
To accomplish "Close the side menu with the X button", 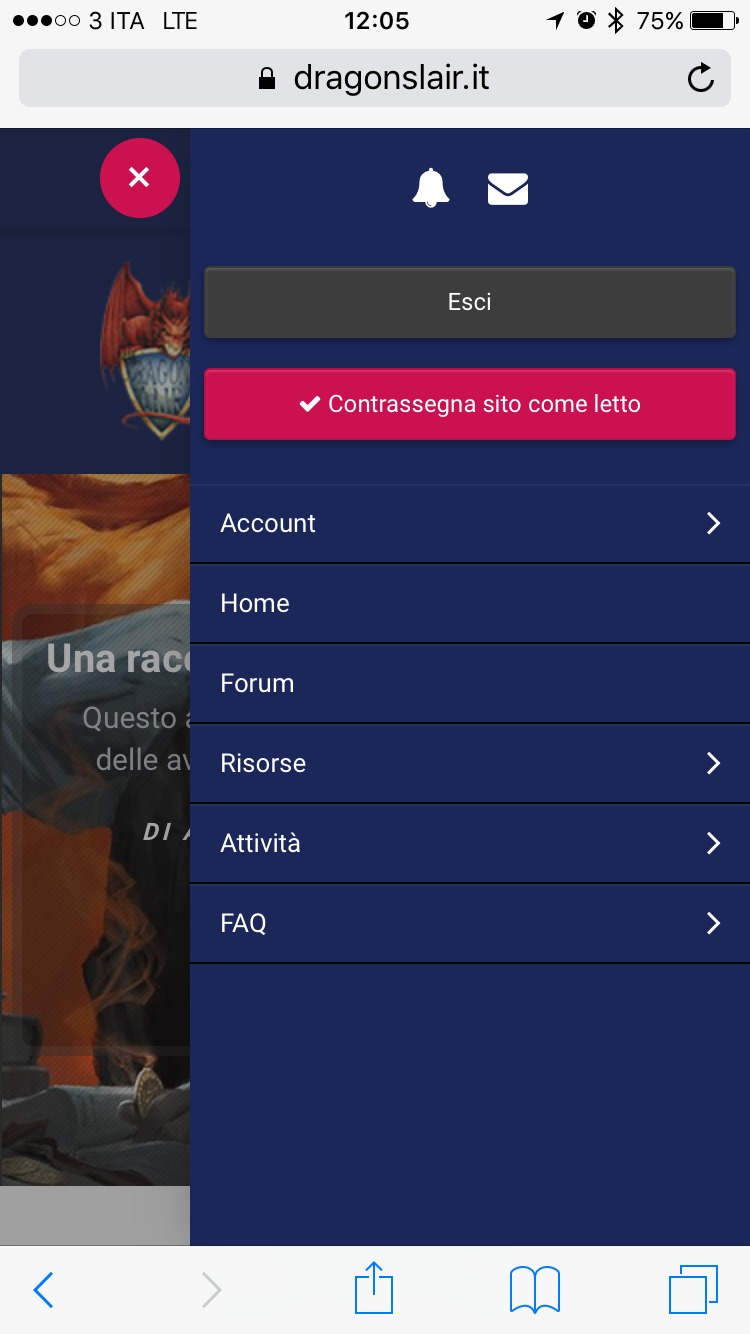I will pos(139,178).
